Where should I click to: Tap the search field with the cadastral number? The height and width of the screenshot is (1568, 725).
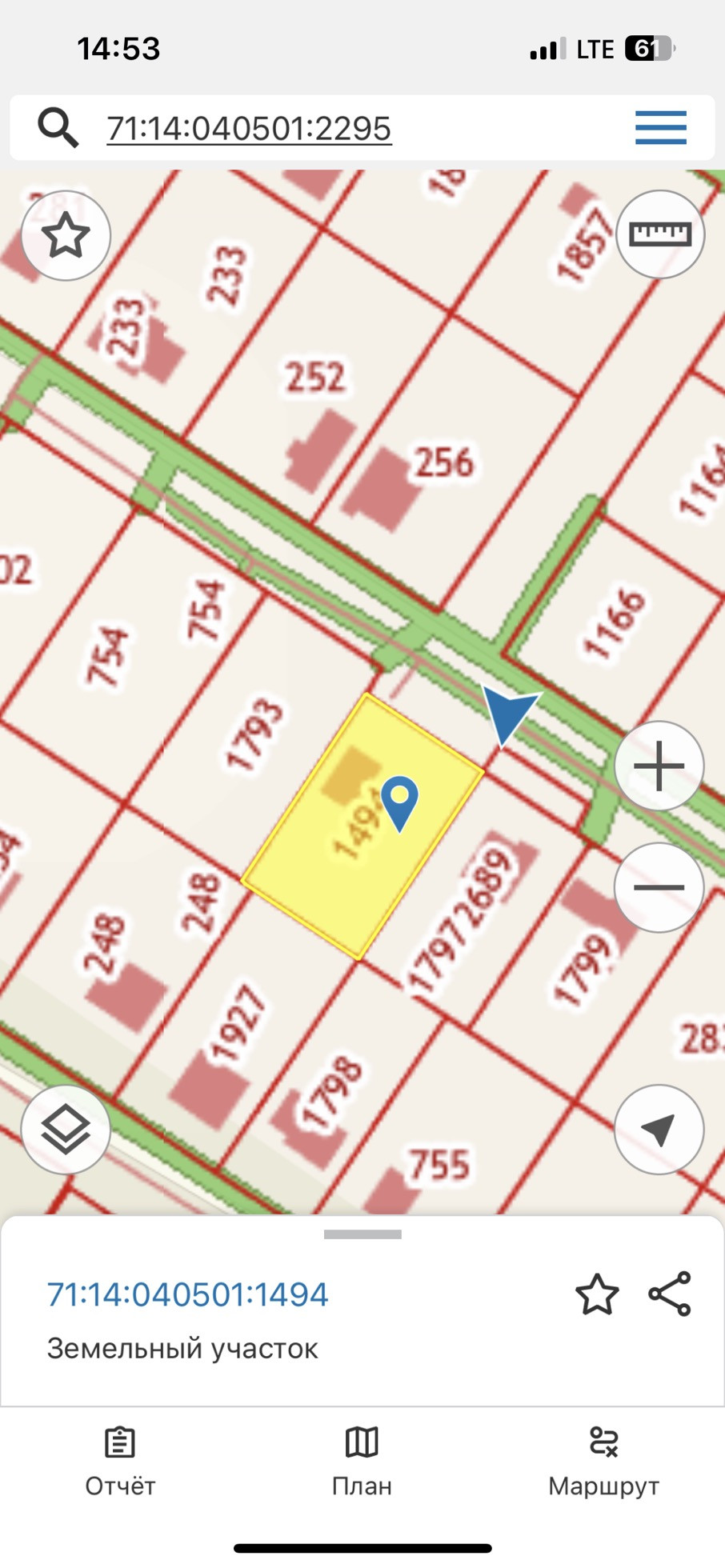click(249, 128)
